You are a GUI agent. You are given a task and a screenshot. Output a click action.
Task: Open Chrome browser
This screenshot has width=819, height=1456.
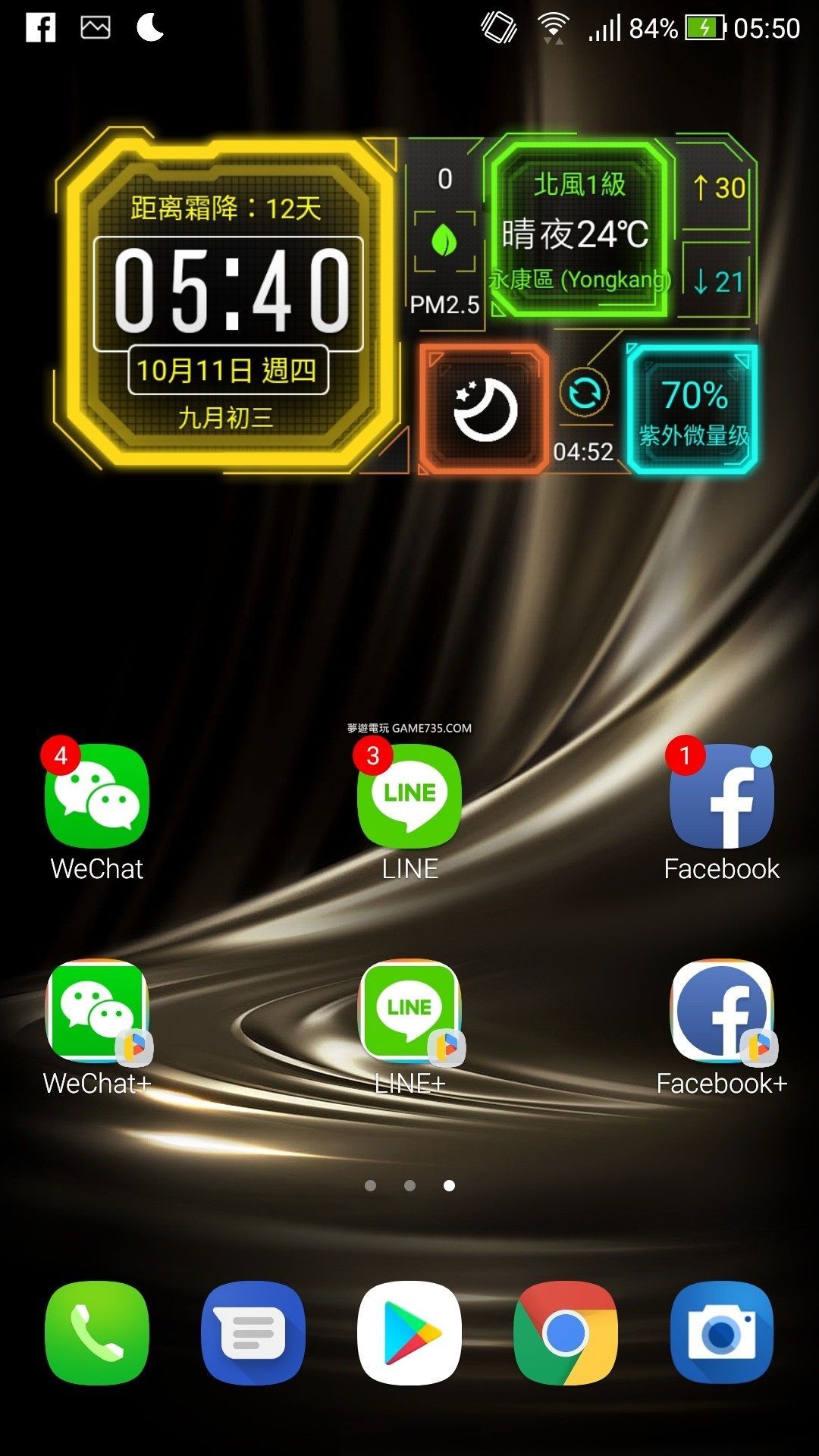[x=566, y=1333]
